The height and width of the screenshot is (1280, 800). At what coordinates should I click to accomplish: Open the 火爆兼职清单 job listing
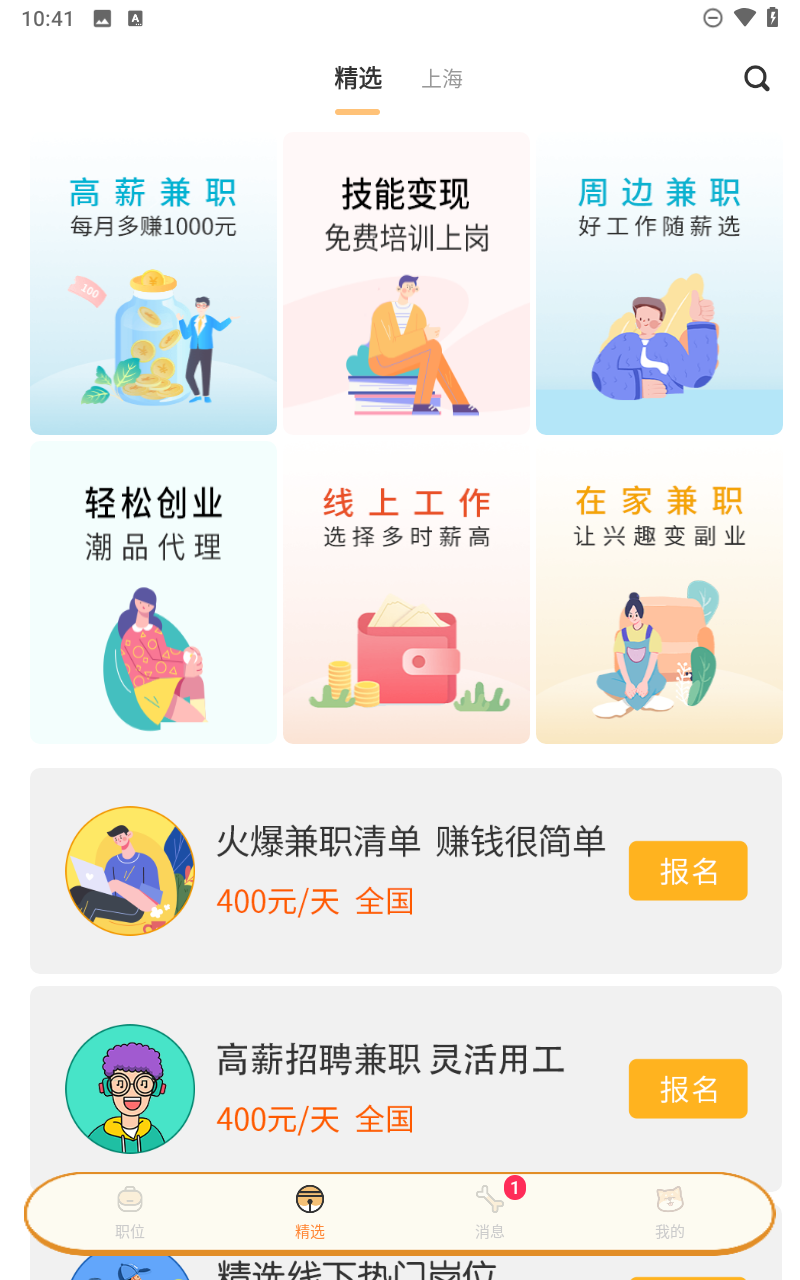click(406, 871)
